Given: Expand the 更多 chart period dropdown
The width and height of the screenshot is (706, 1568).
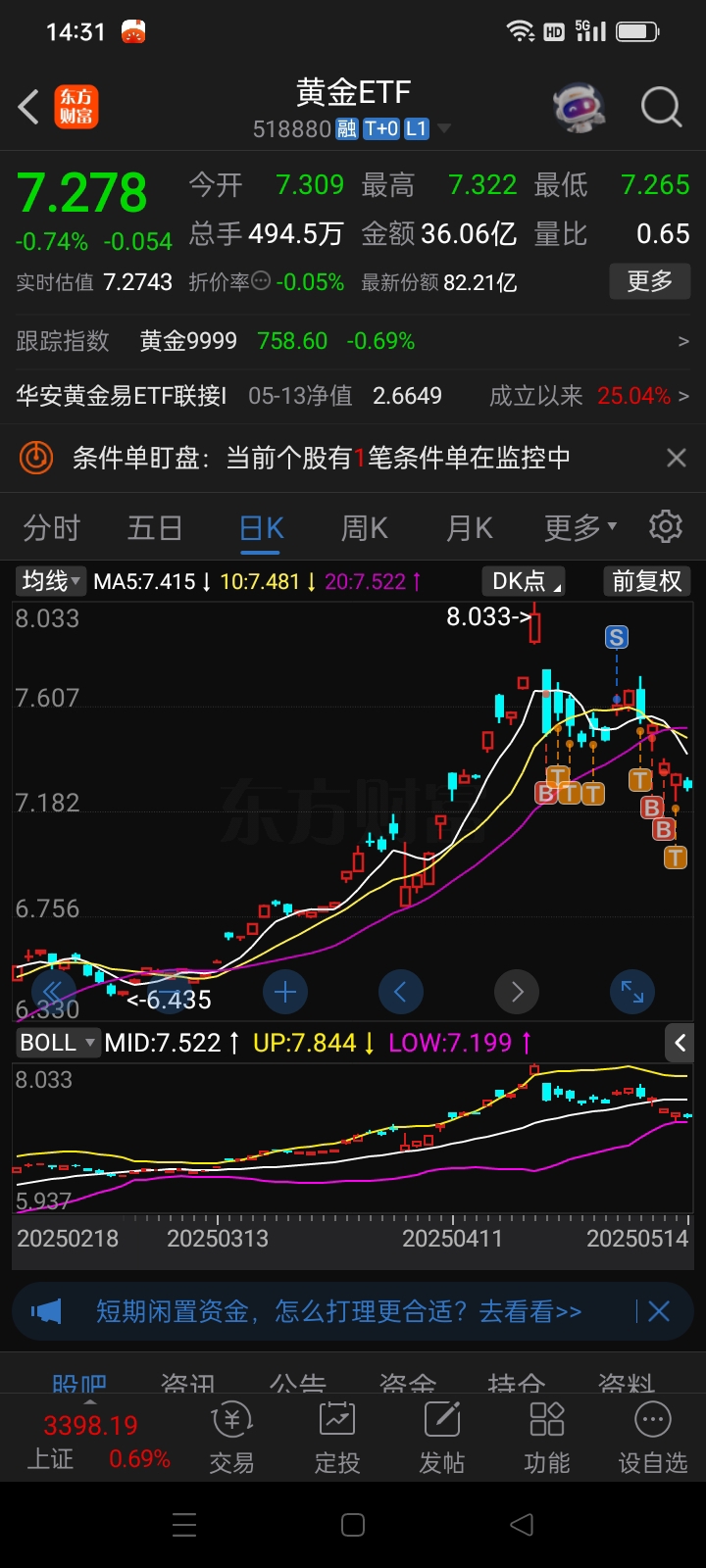Looking at the screenshot, I should coord(580,528).
